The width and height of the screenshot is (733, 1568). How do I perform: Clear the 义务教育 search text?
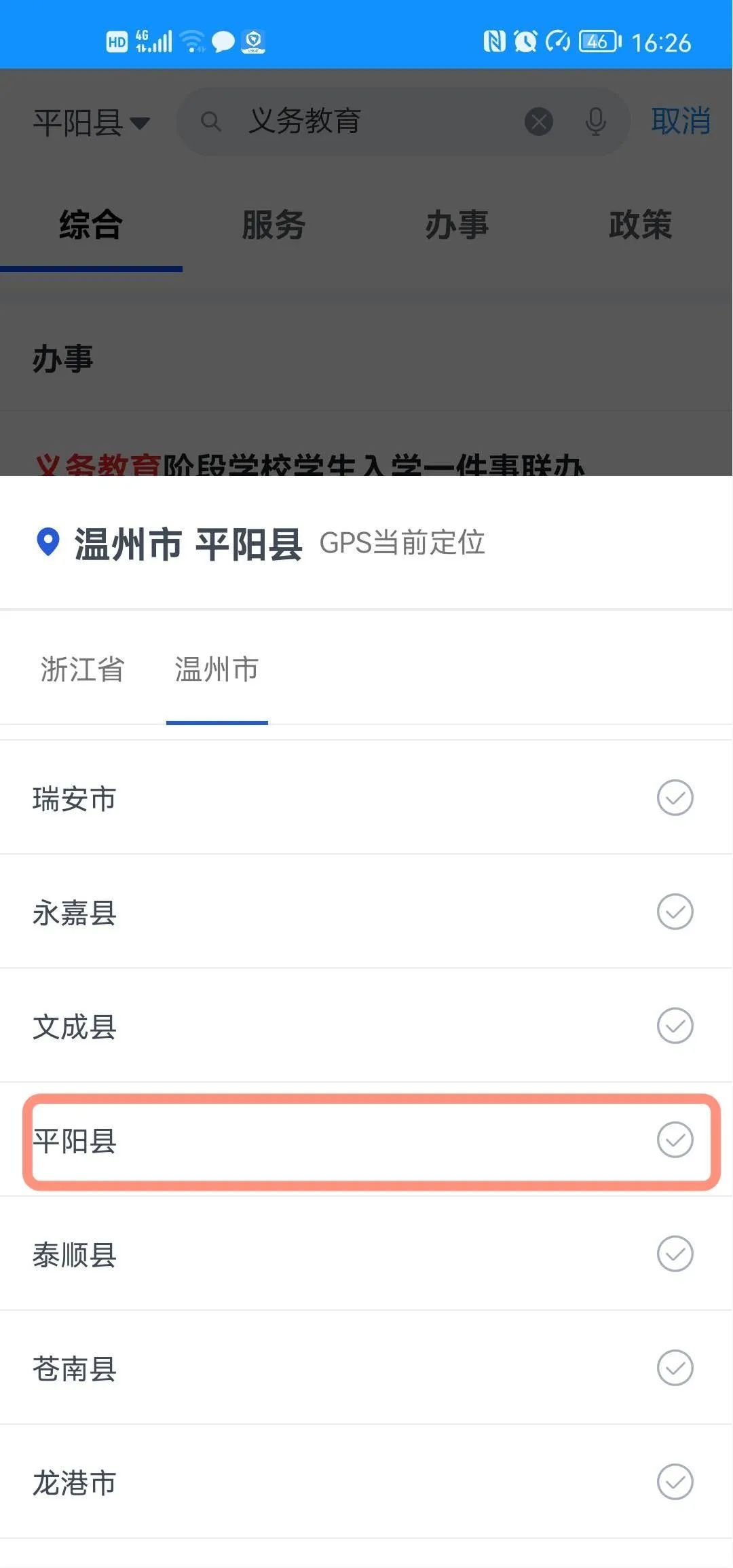[539, 122]
